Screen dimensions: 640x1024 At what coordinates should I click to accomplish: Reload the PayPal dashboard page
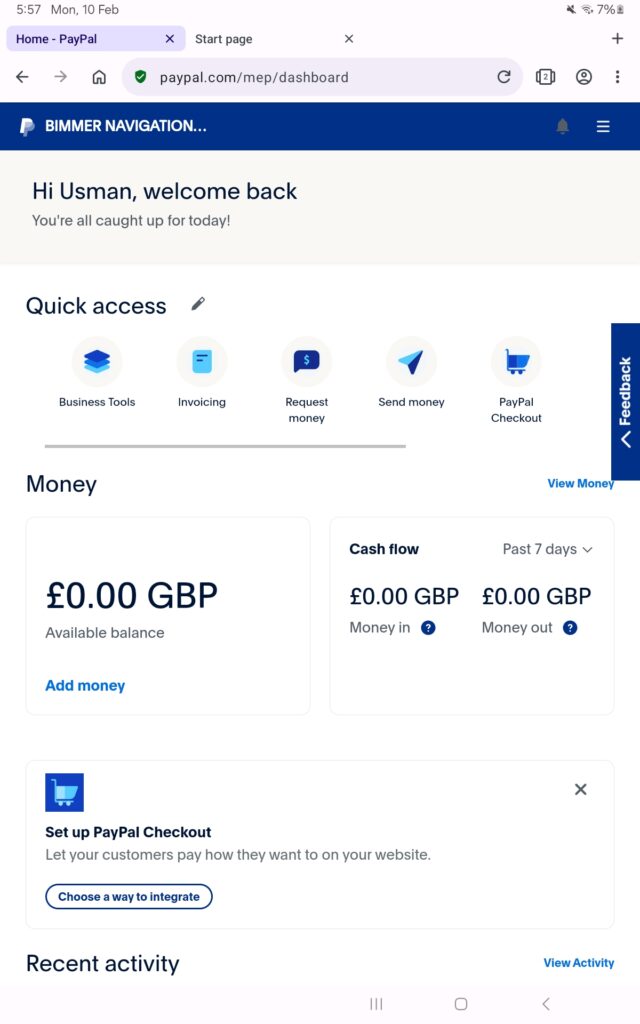click(504, 77)
